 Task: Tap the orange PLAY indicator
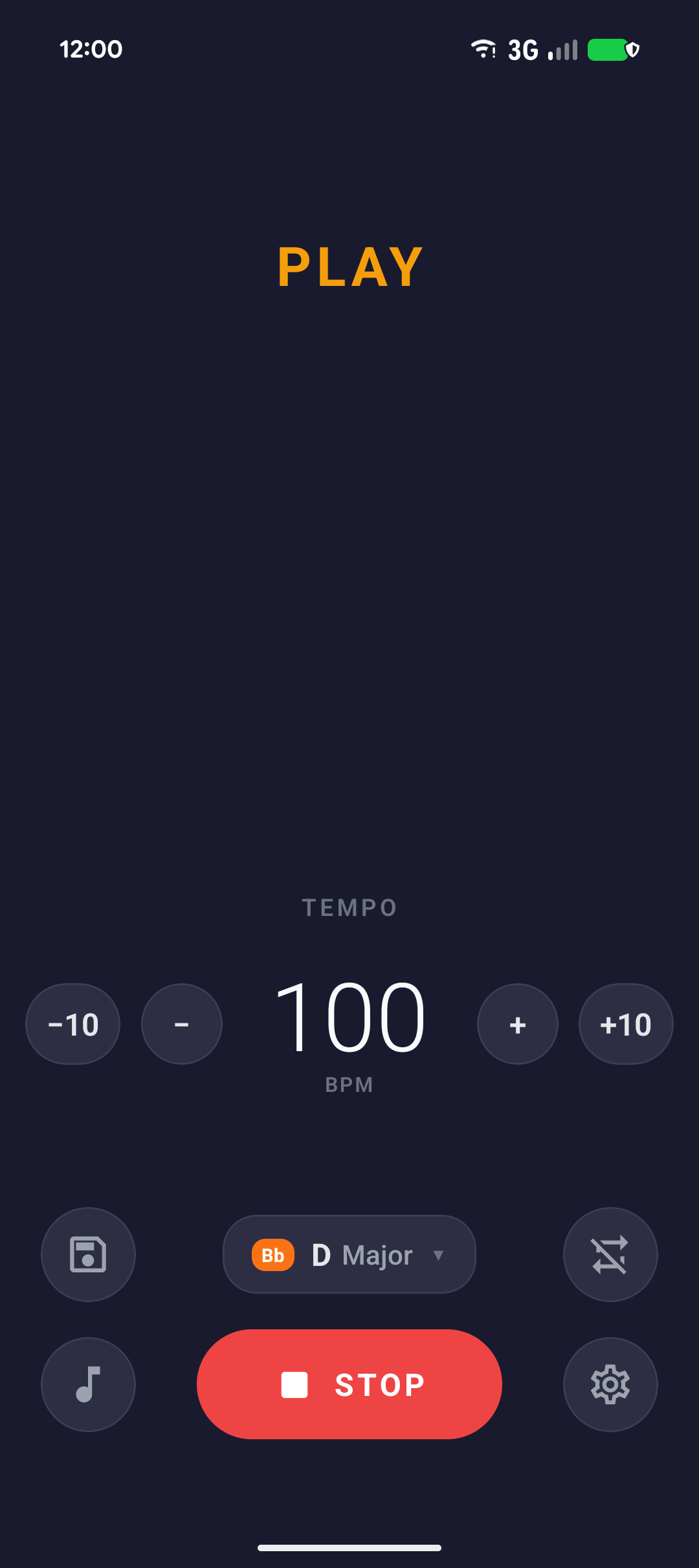pos(349,265)
